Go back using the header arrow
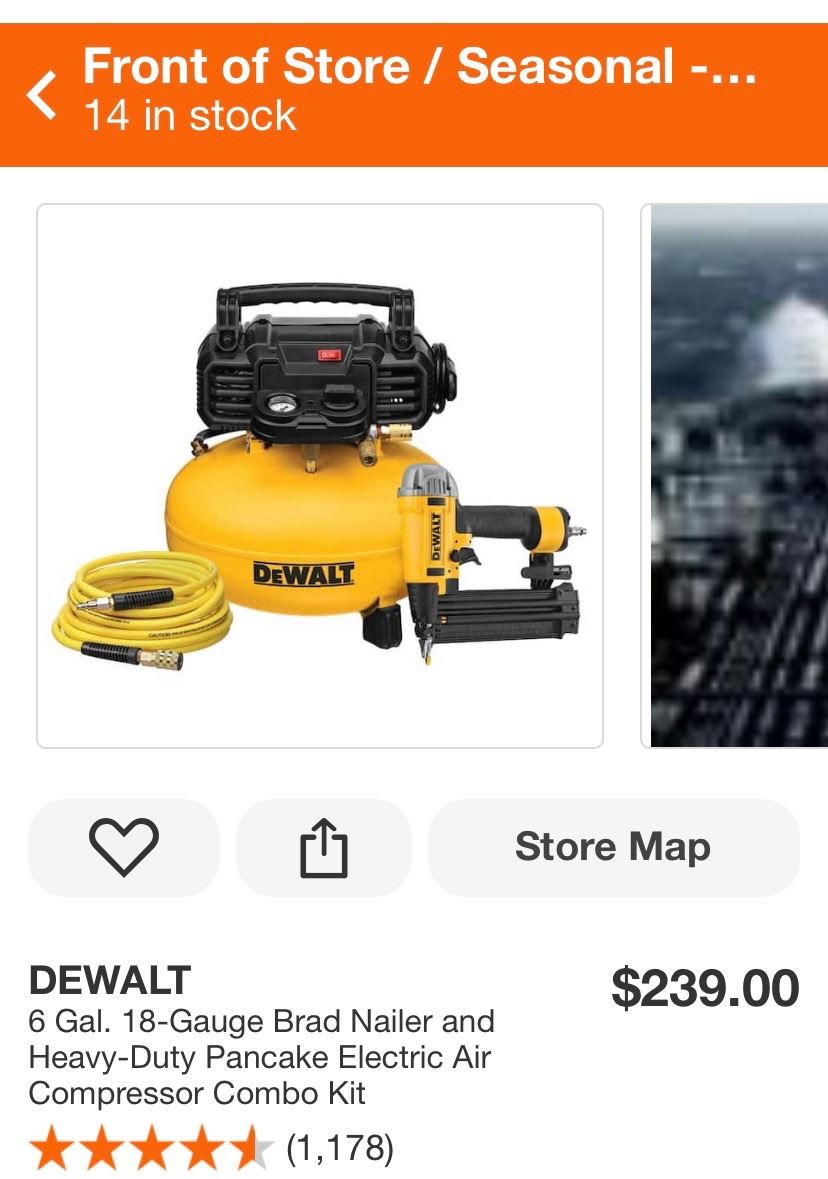The height and width of the screenshot is (1179, 828). pyautogui.click(x=42, y=95)
